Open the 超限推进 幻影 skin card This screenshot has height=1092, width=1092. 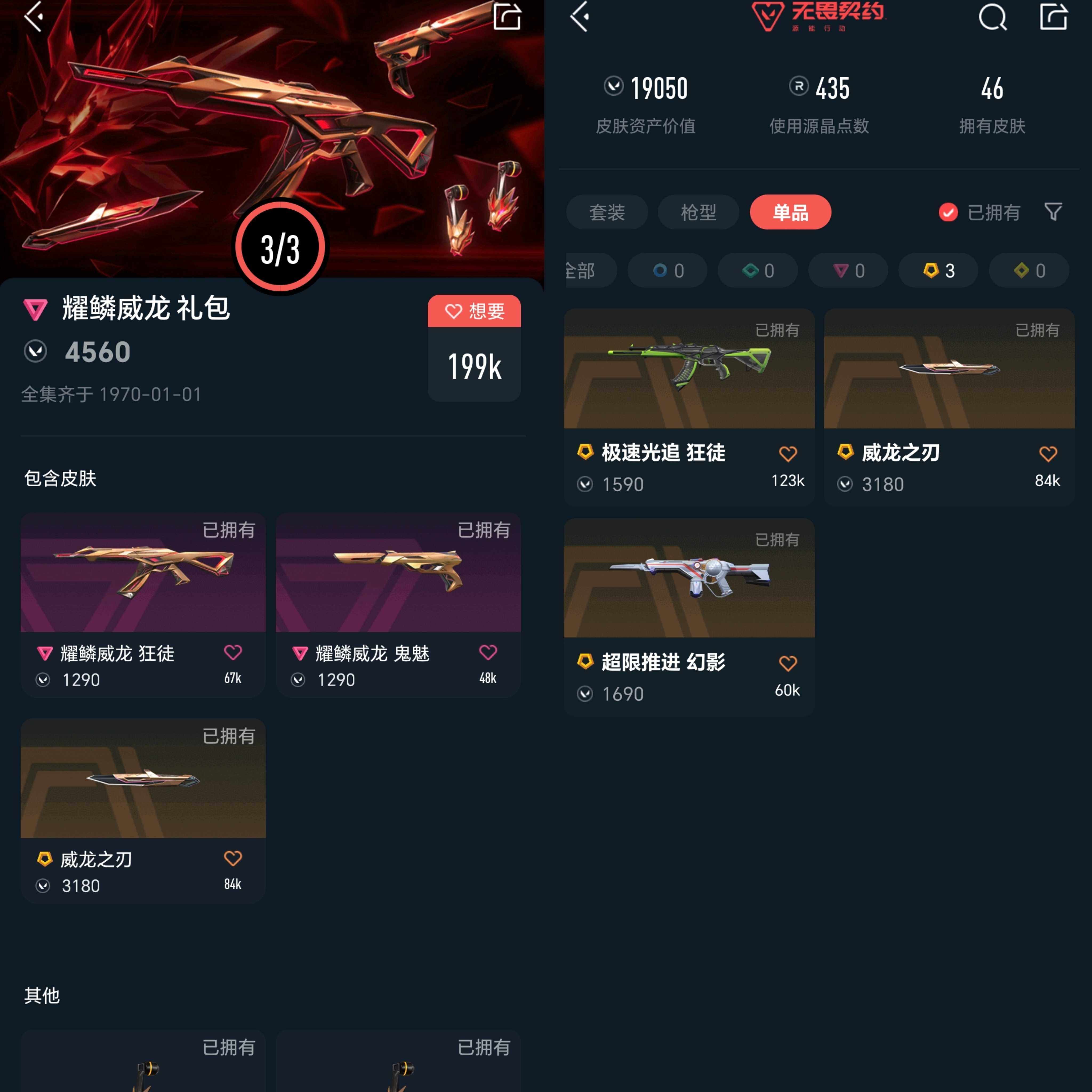689,617
